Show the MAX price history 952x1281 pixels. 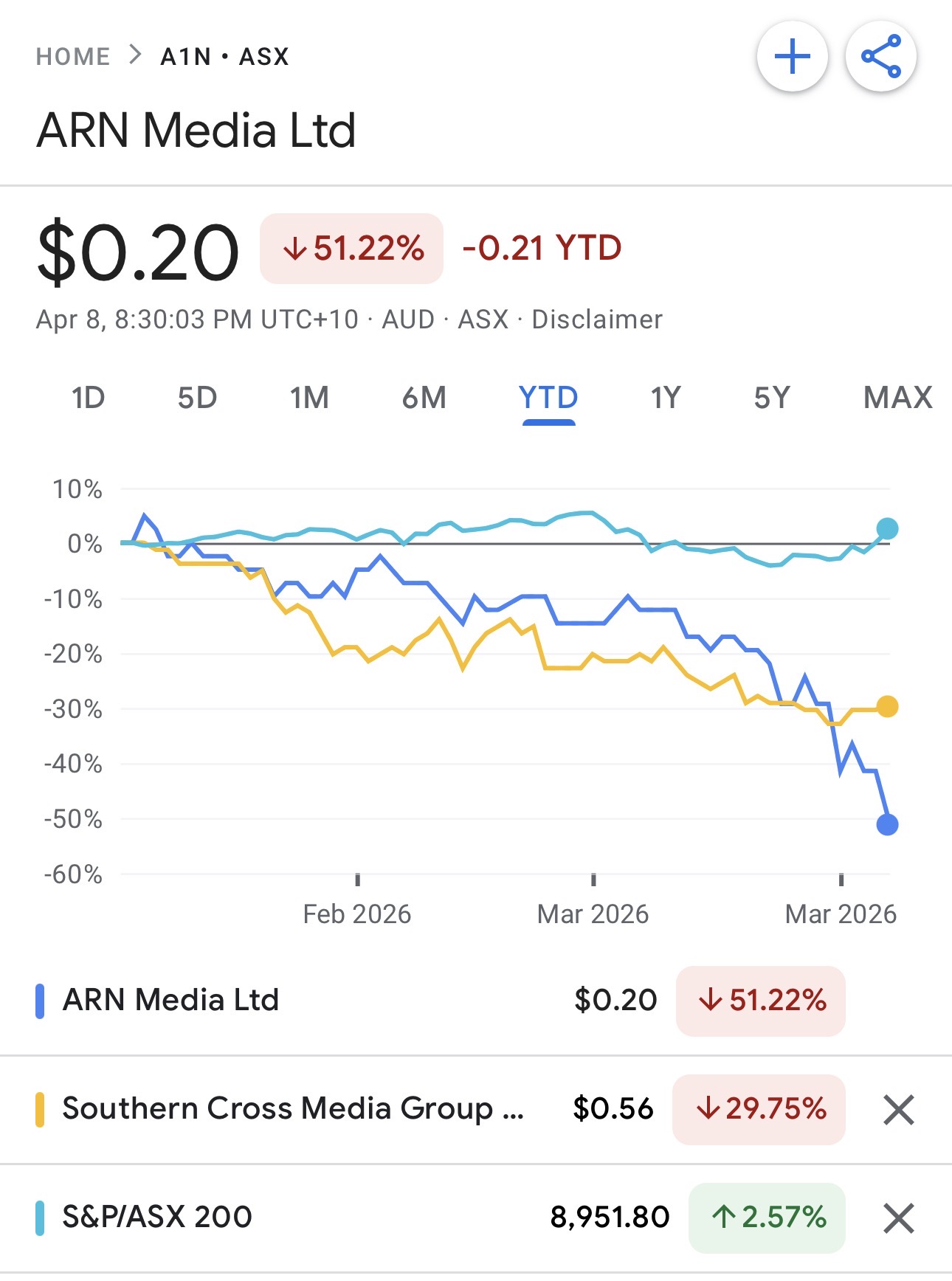pyautogui.click(x=897, y=398)
